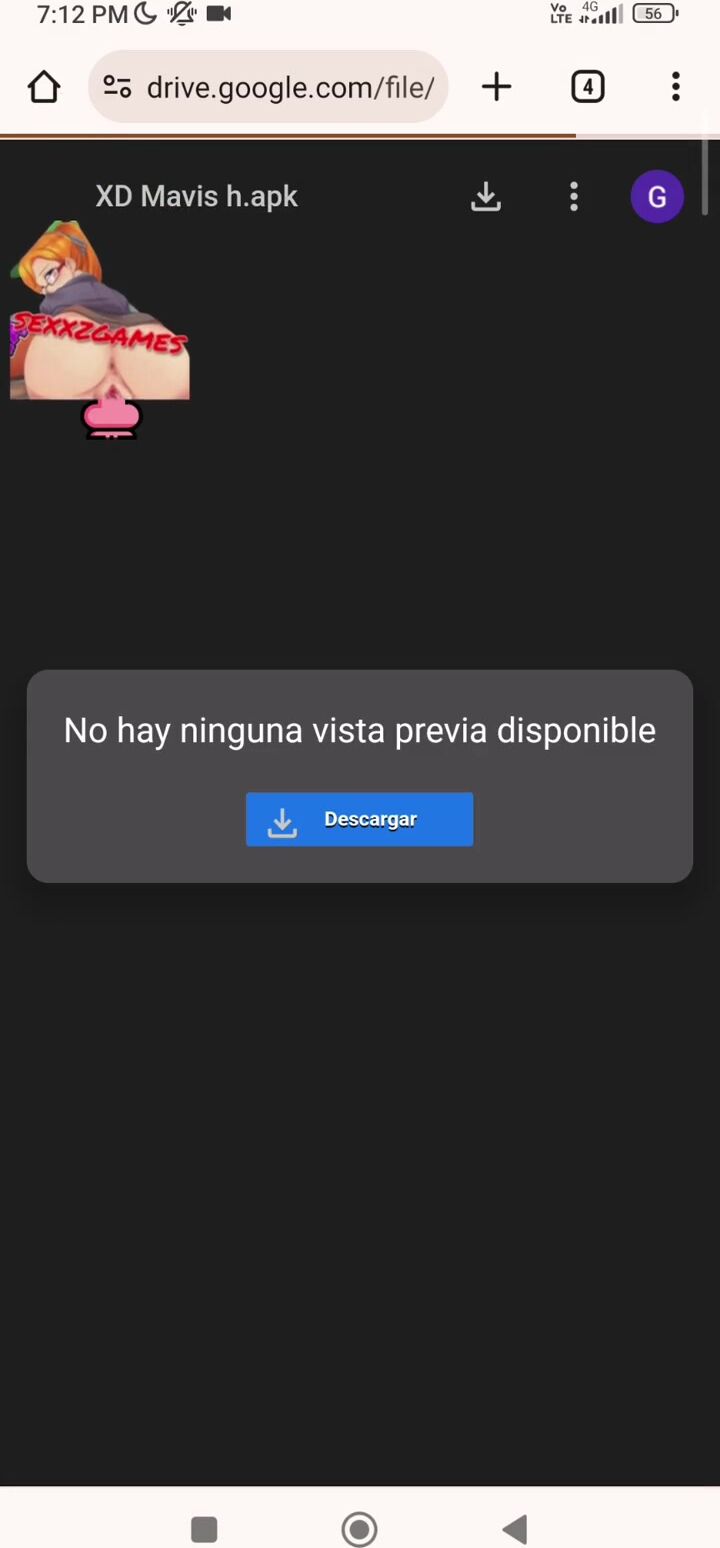Open the G account avatar

(657, 197)
